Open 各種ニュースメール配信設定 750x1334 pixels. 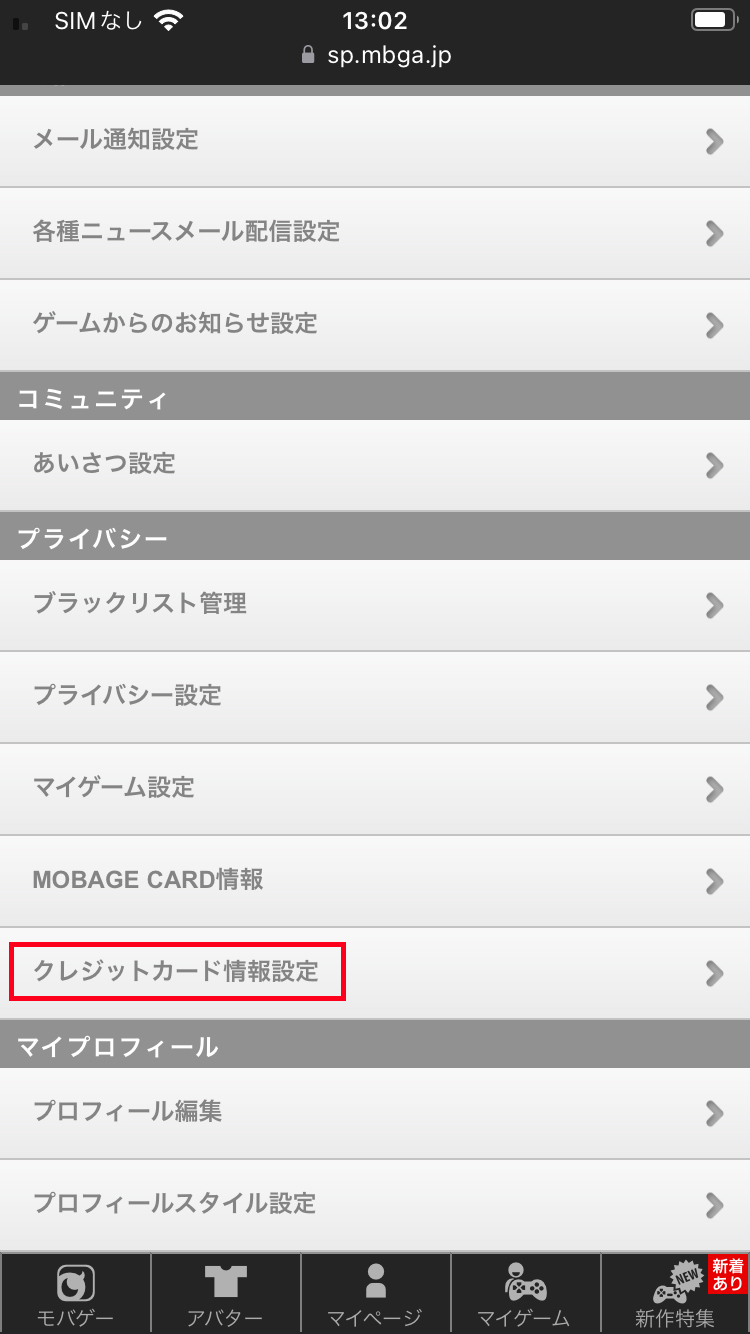pyautogui.click(x=375, y=233)
